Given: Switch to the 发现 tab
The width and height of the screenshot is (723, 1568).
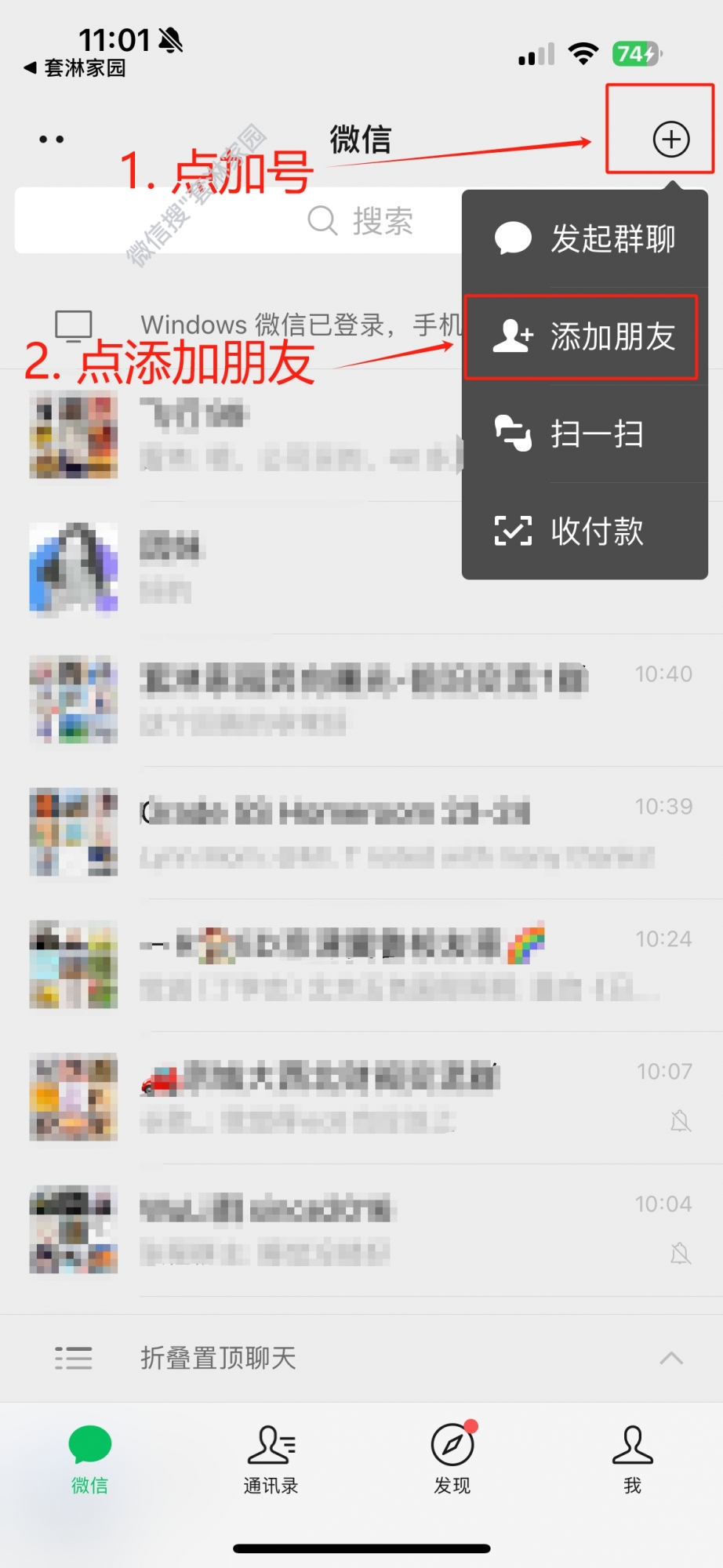Looking at the screenshot, I should (452, 1460).
